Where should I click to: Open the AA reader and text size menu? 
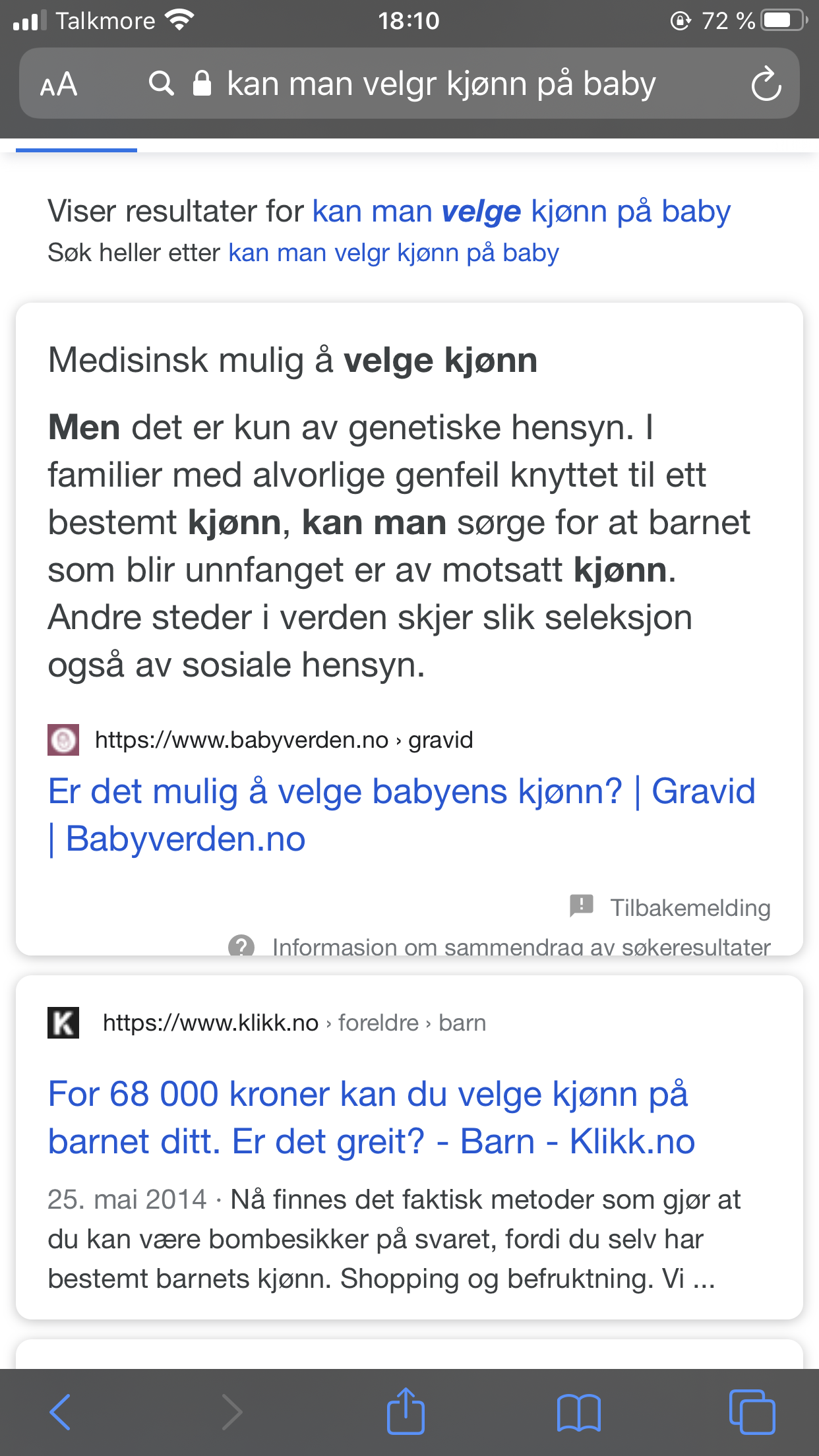(x=59, y=84)
